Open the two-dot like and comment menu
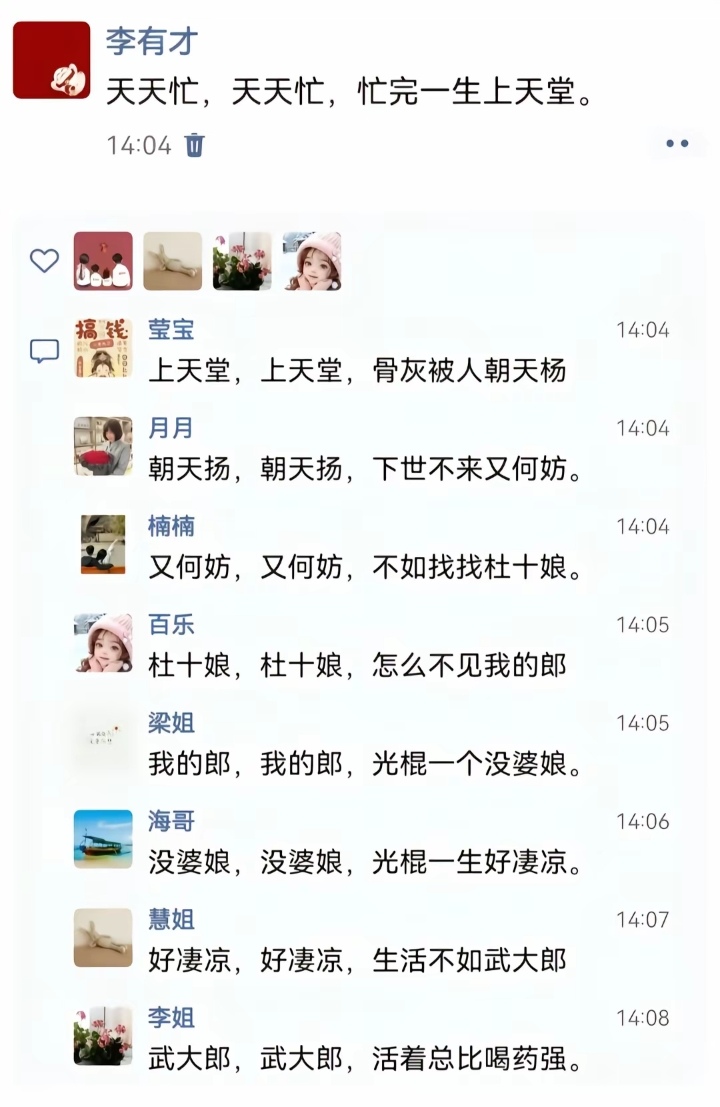 [x=677, y=144]
